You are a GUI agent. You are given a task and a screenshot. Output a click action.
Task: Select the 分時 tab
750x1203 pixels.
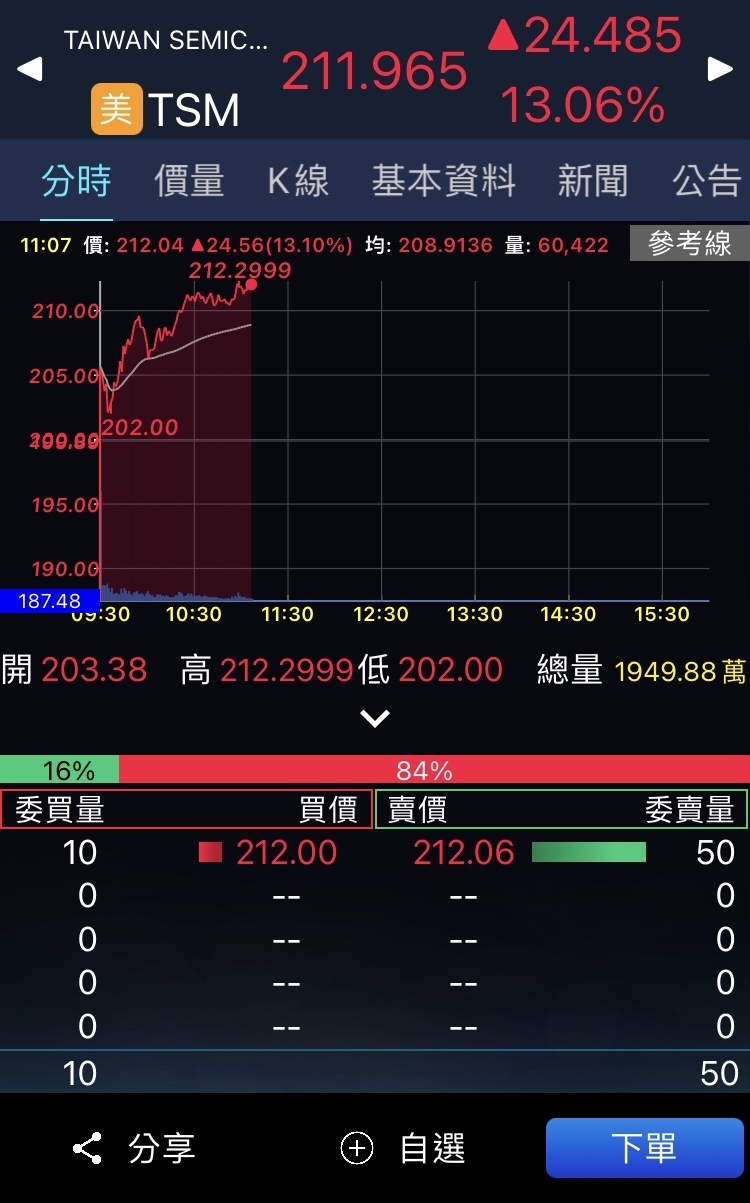pos(76,181)
